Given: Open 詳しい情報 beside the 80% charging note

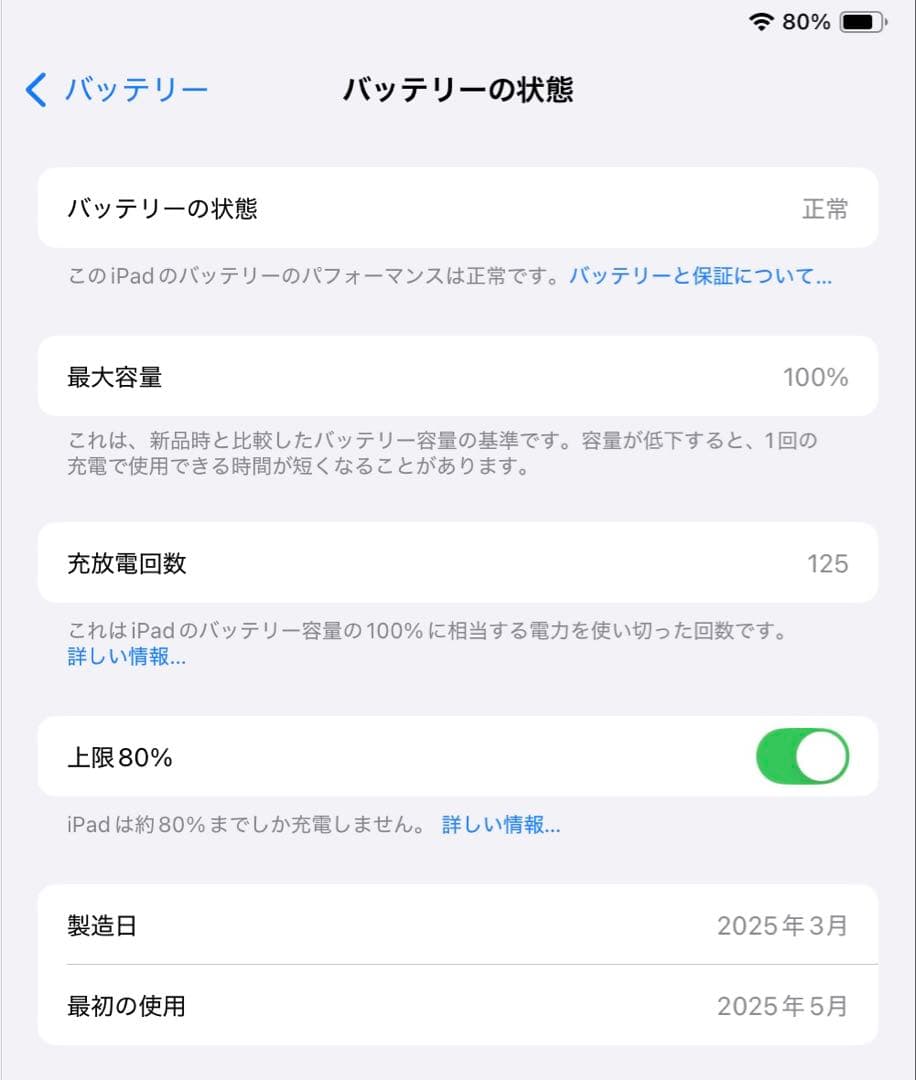Looking at the screenshot, I should tap(500, 824).
